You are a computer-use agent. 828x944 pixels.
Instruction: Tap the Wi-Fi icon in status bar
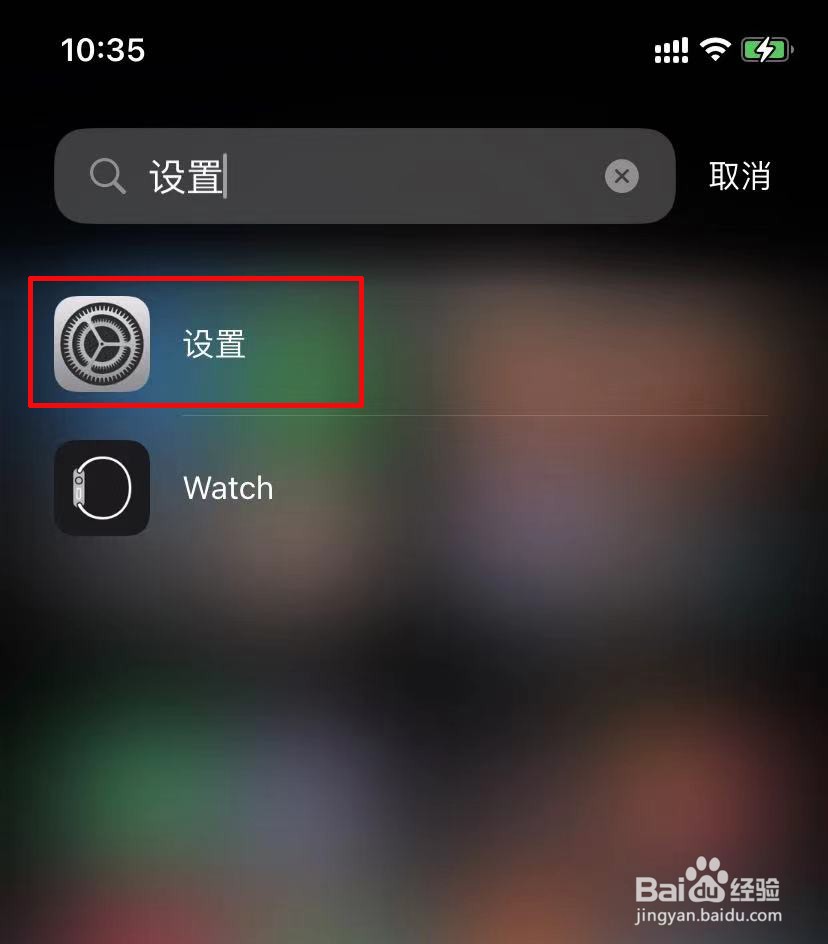(x=716, y=50)
